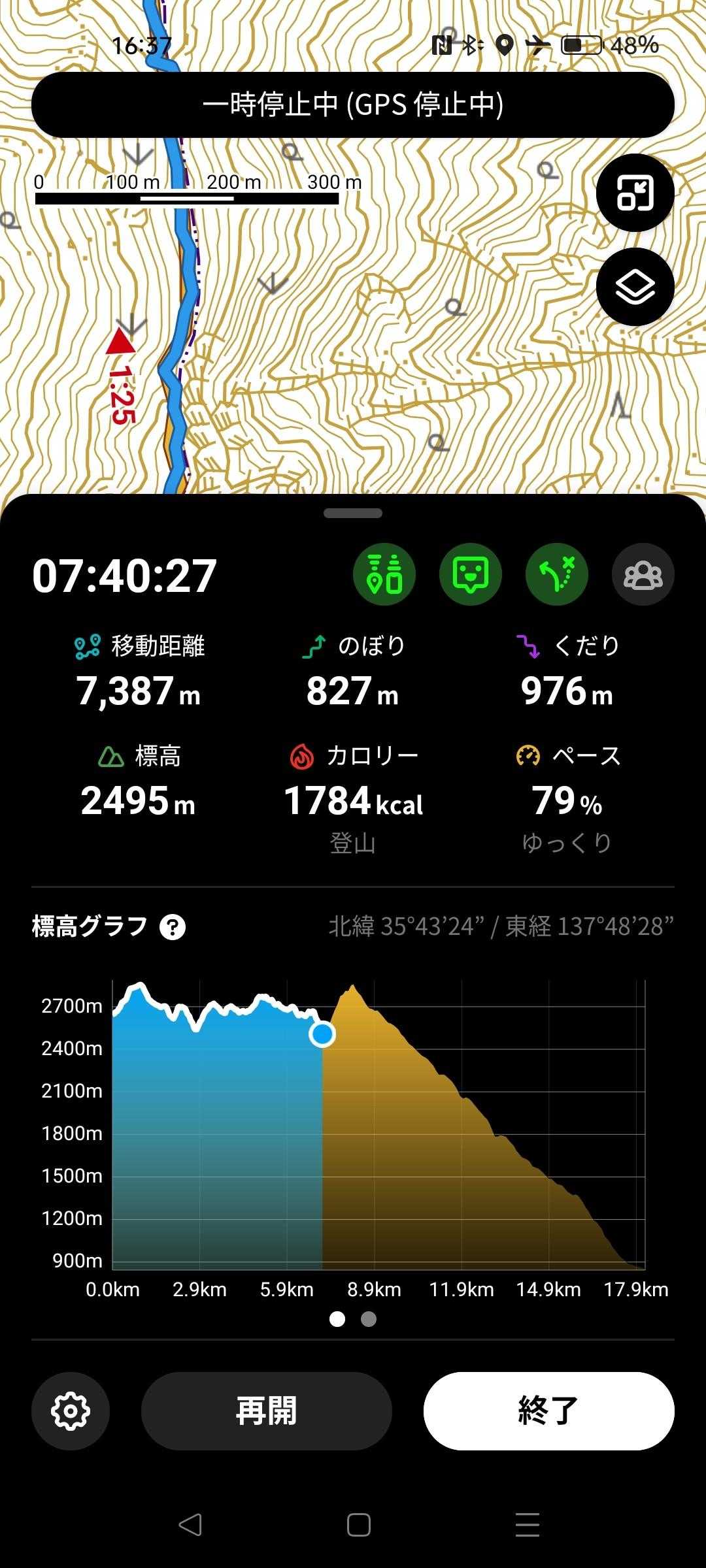Tap the green route deviation icon
Image resolution: width=706 pixels, height=1568 pixels.
click(557, 574)
